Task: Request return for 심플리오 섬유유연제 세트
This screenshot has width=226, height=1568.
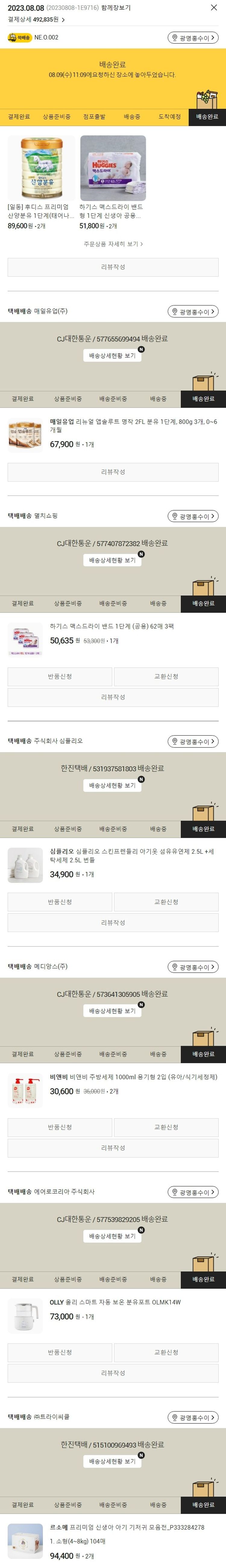Action: 60,901
